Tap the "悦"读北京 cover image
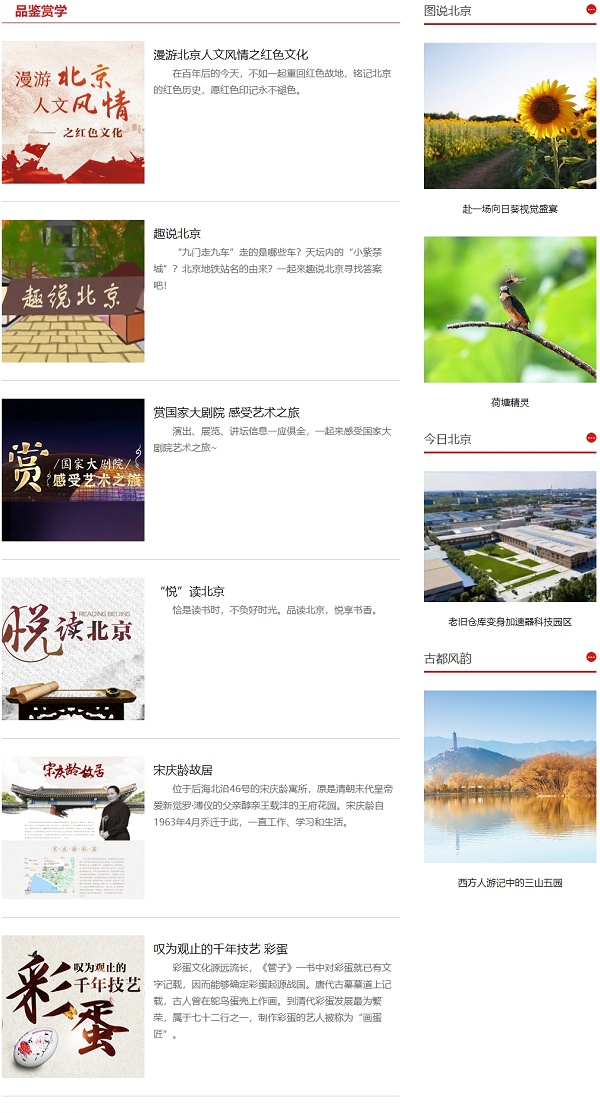The width and height of the screenshot is (600, 1113). pos(73,648)
